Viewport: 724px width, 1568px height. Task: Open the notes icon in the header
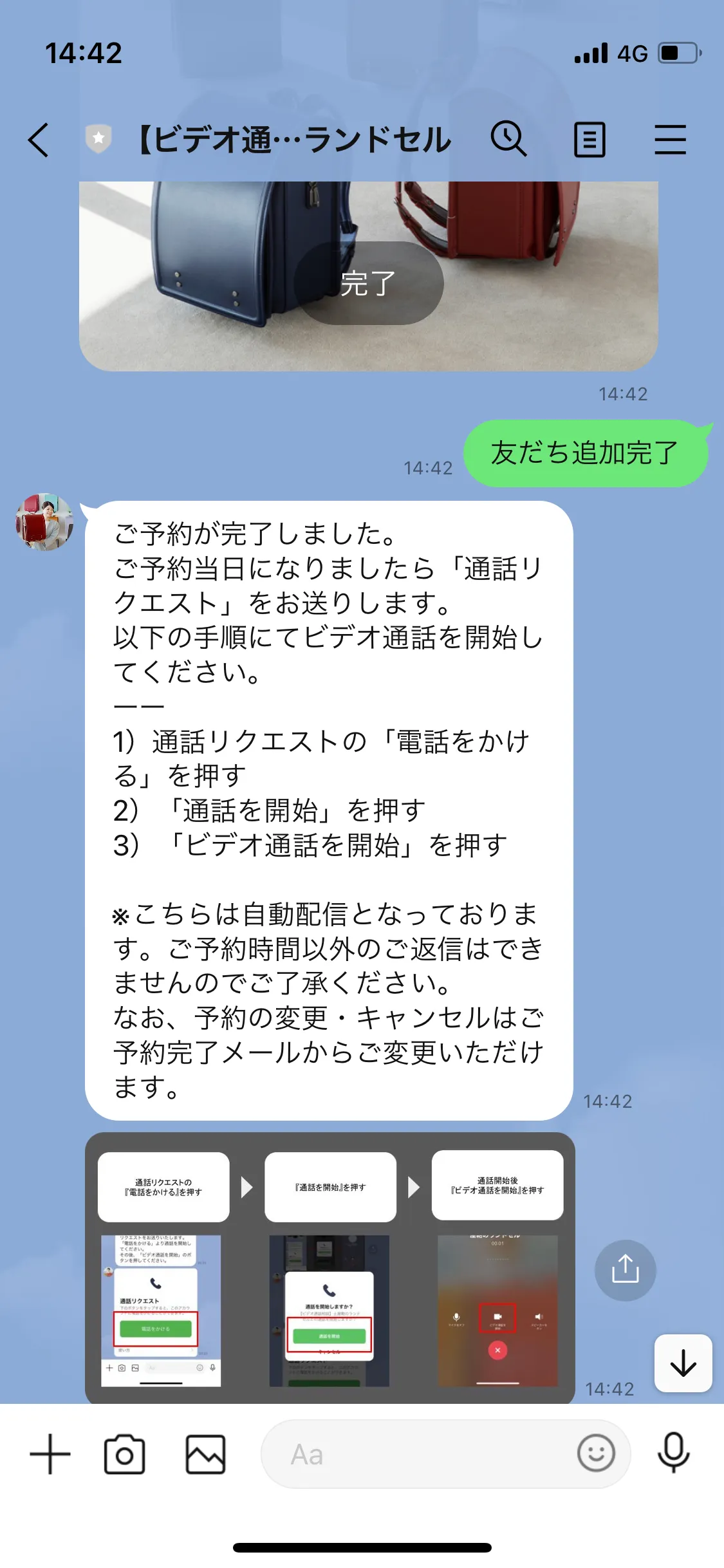tap(589, 140)
